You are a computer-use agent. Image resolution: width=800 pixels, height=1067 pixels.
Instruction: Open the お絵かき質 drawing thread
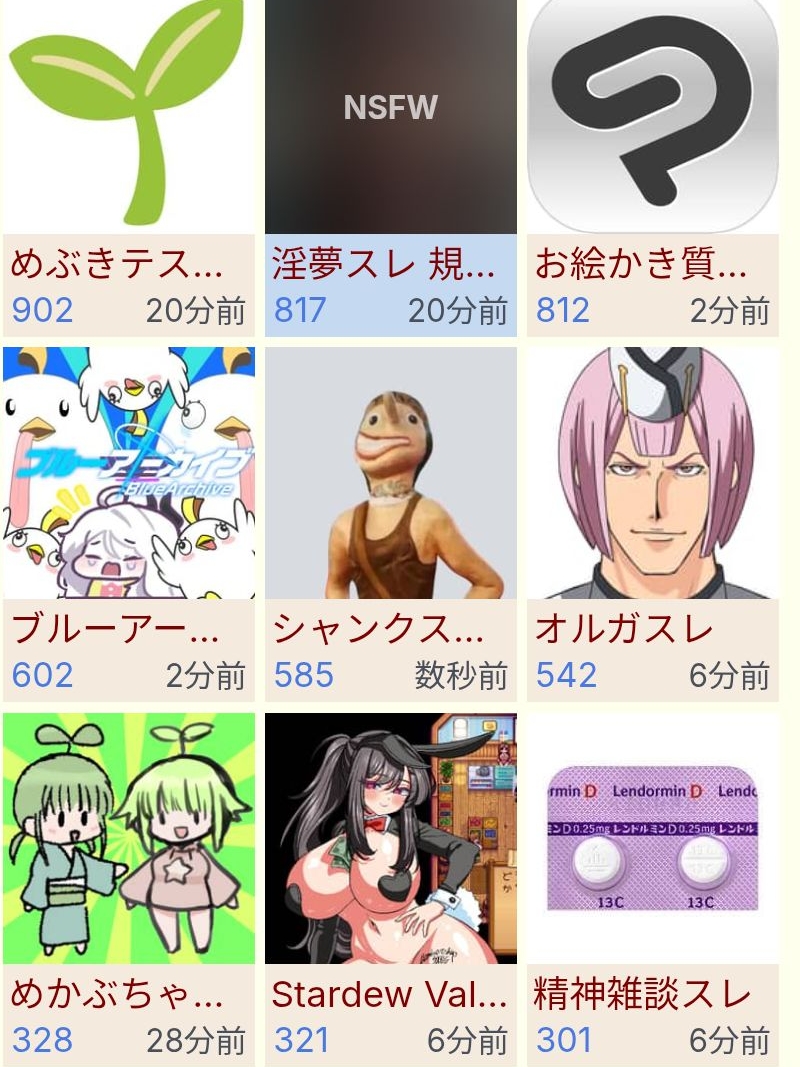click(x=652, y=115)
